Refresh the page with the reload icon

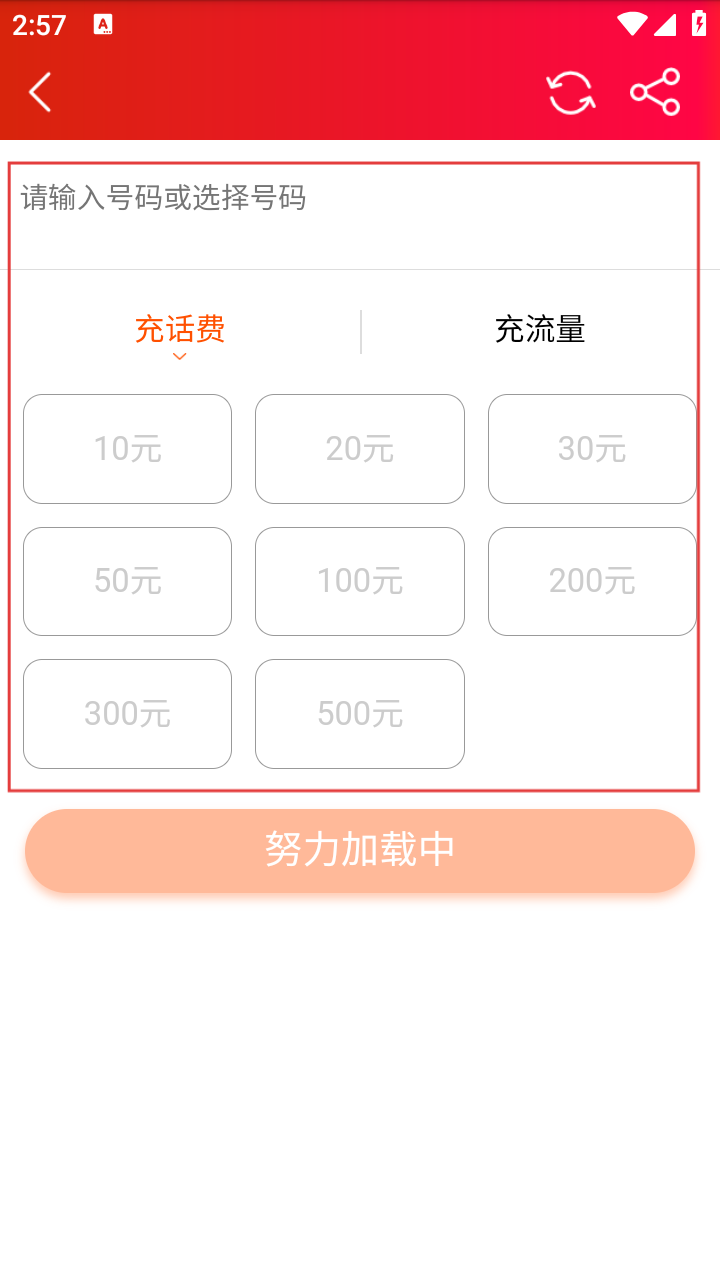[x=571, y=93]
